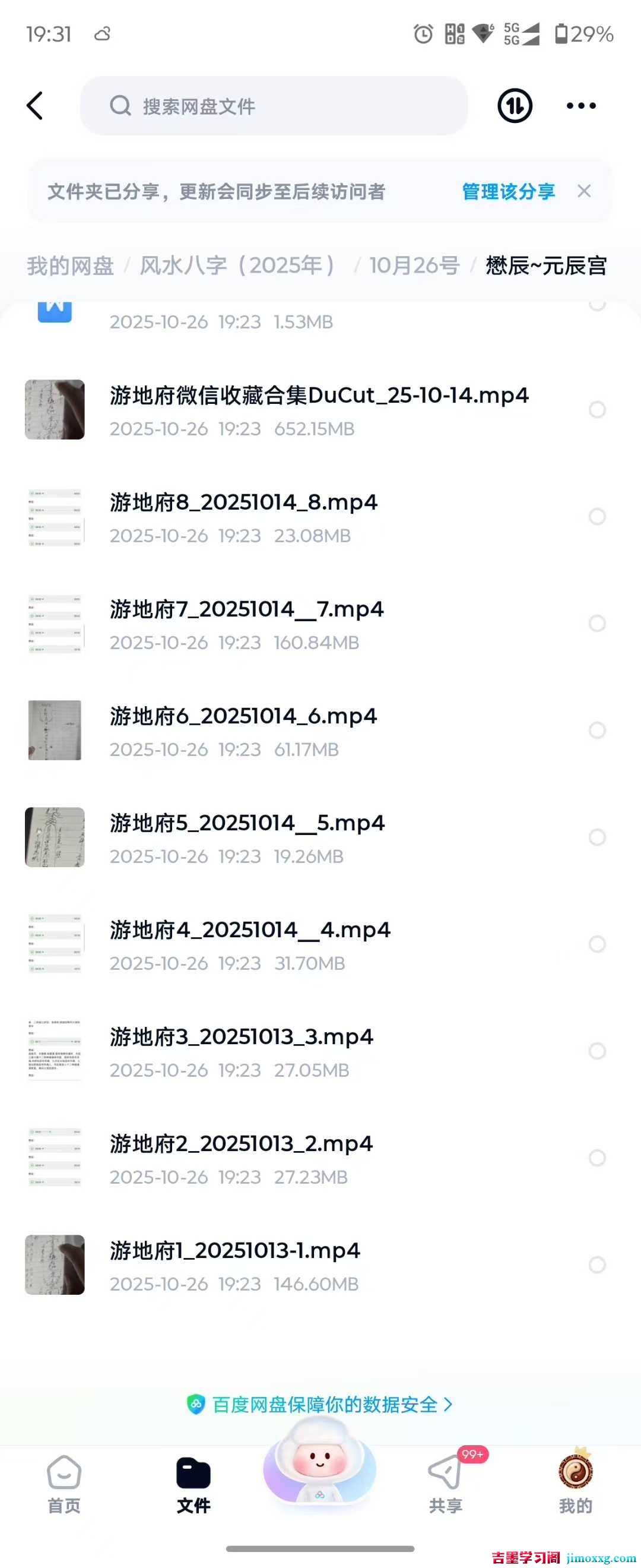
Task: Select checkbox for 游地府微信收藏合集 video
Action: coord(596,410)
